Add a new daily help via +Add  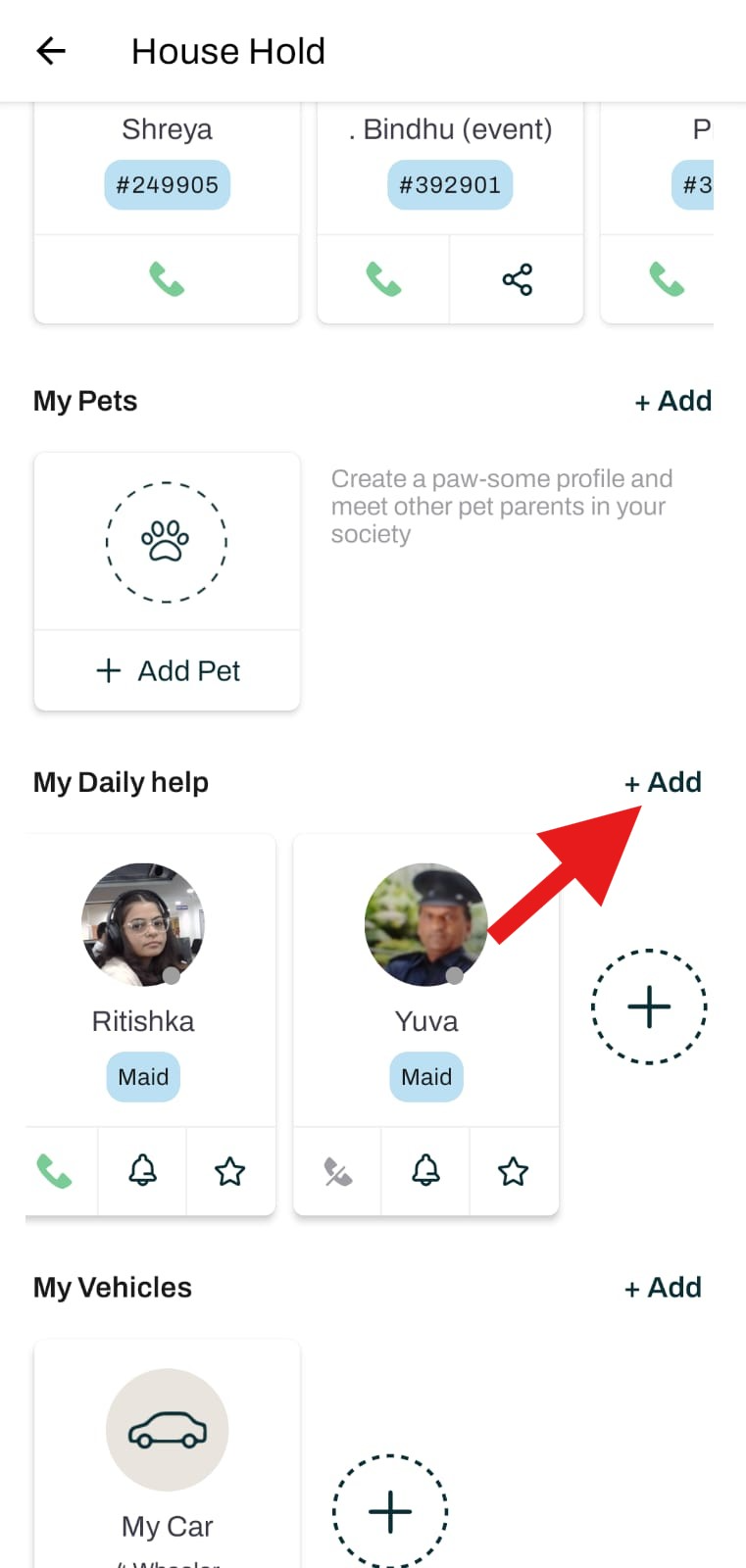click(663, 782)
